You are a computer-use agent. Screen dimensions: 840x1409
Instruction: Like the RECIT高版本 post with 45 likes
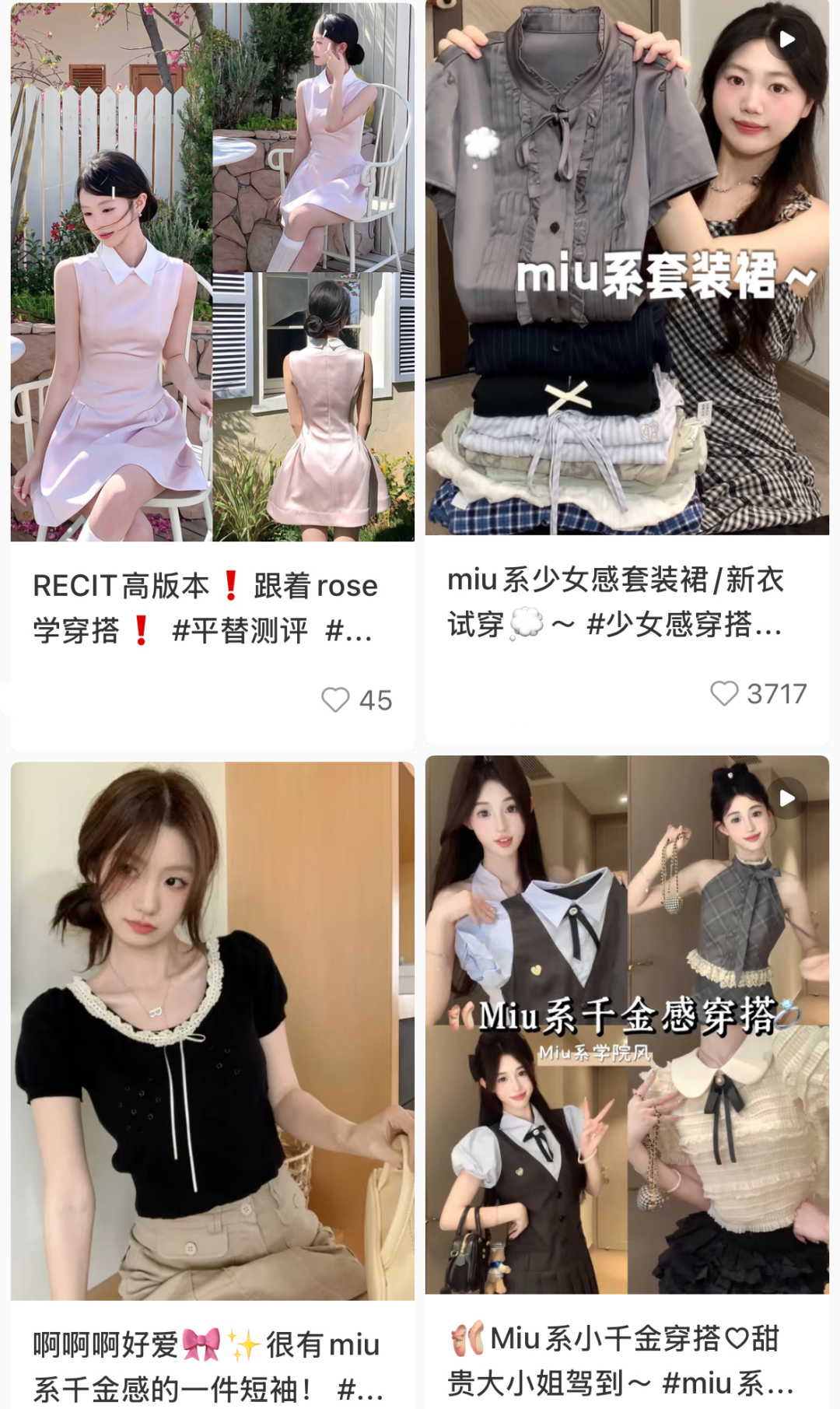pyautogui.click(x=336, y=699)
